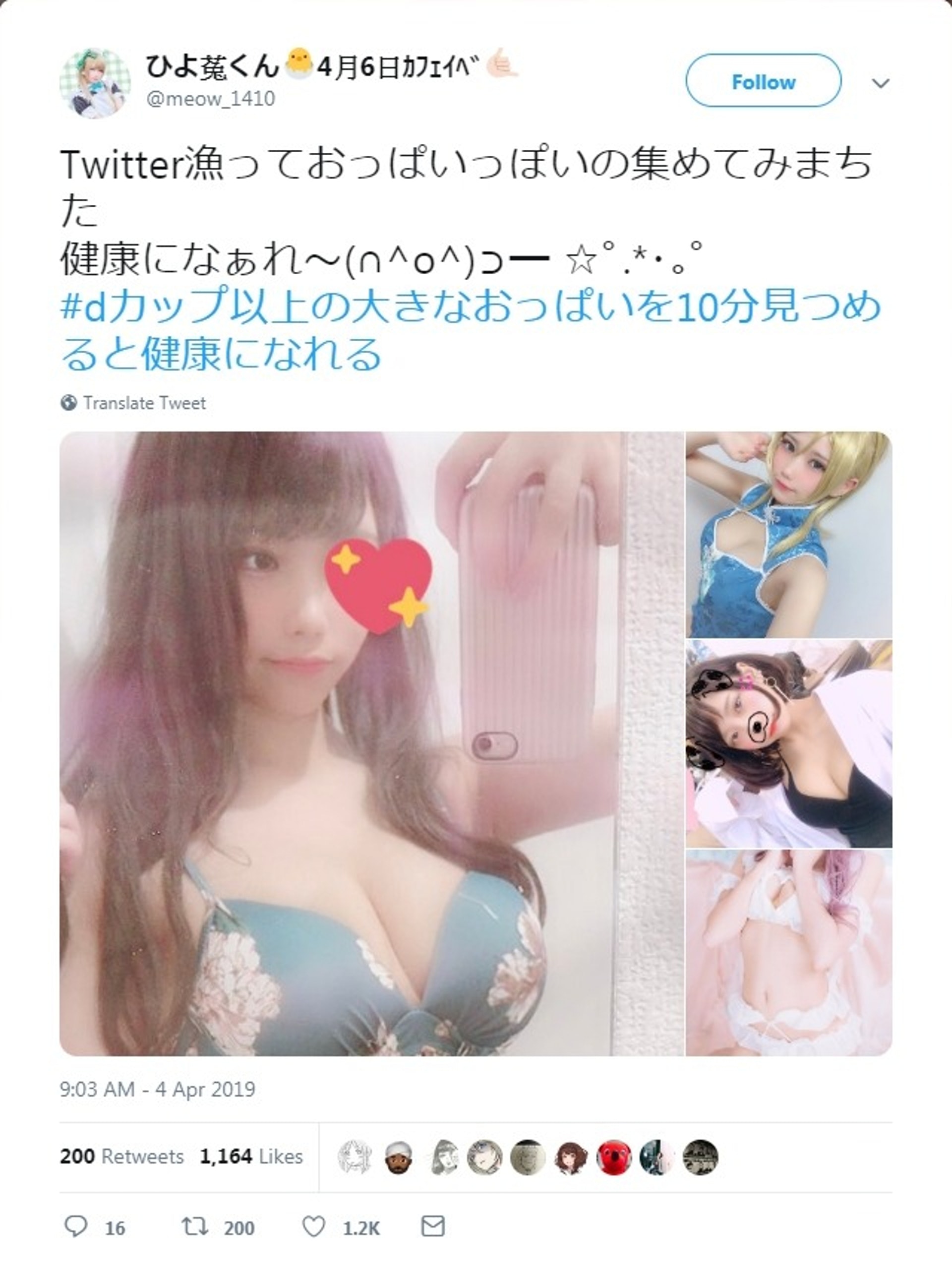Screen dimensions: 952x1284
Task: Open the author's profile avatar
Action: click(95, 83)
